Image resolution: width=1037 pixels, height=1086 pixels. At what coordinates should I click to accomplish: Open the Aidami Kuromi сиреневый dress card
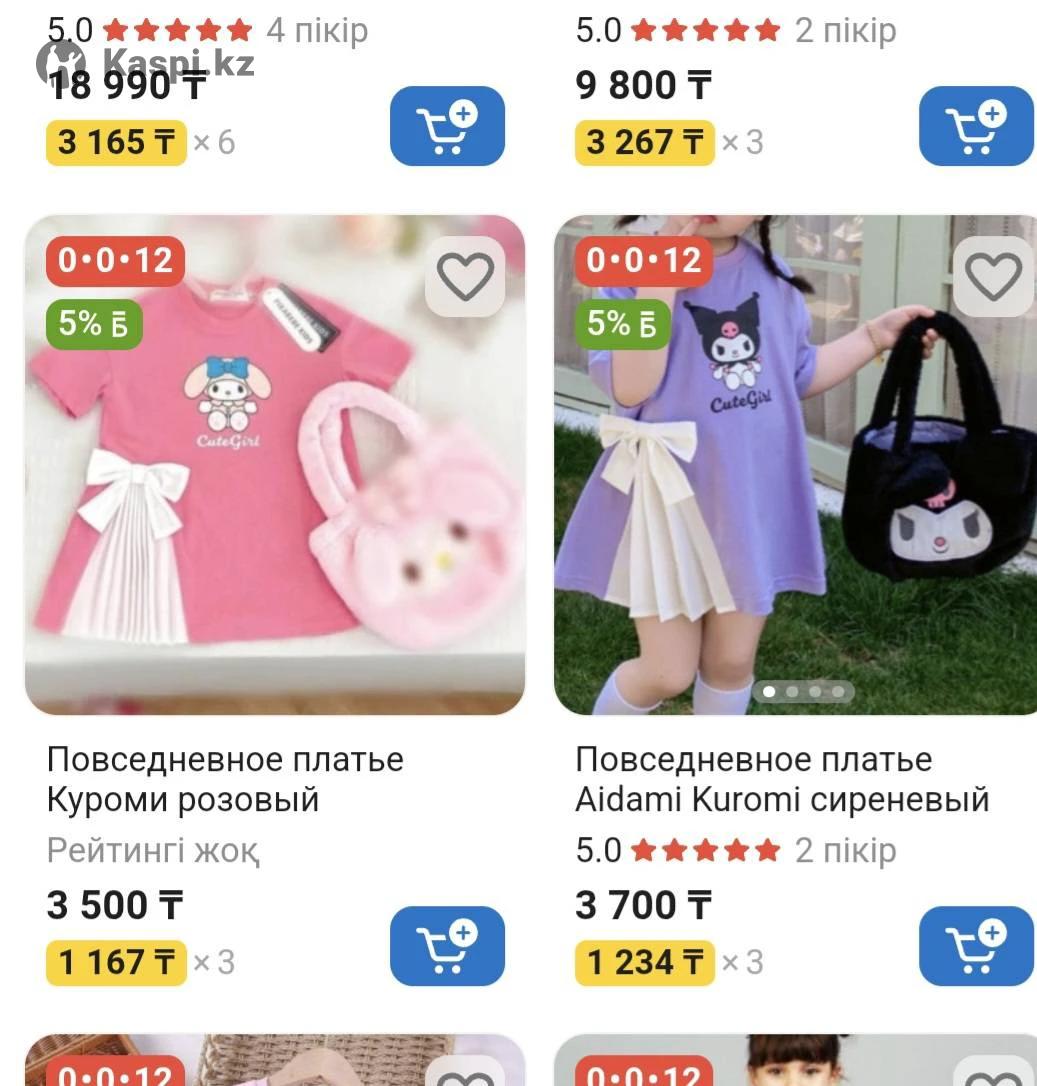pyautogui.click(x=795, y=465)
